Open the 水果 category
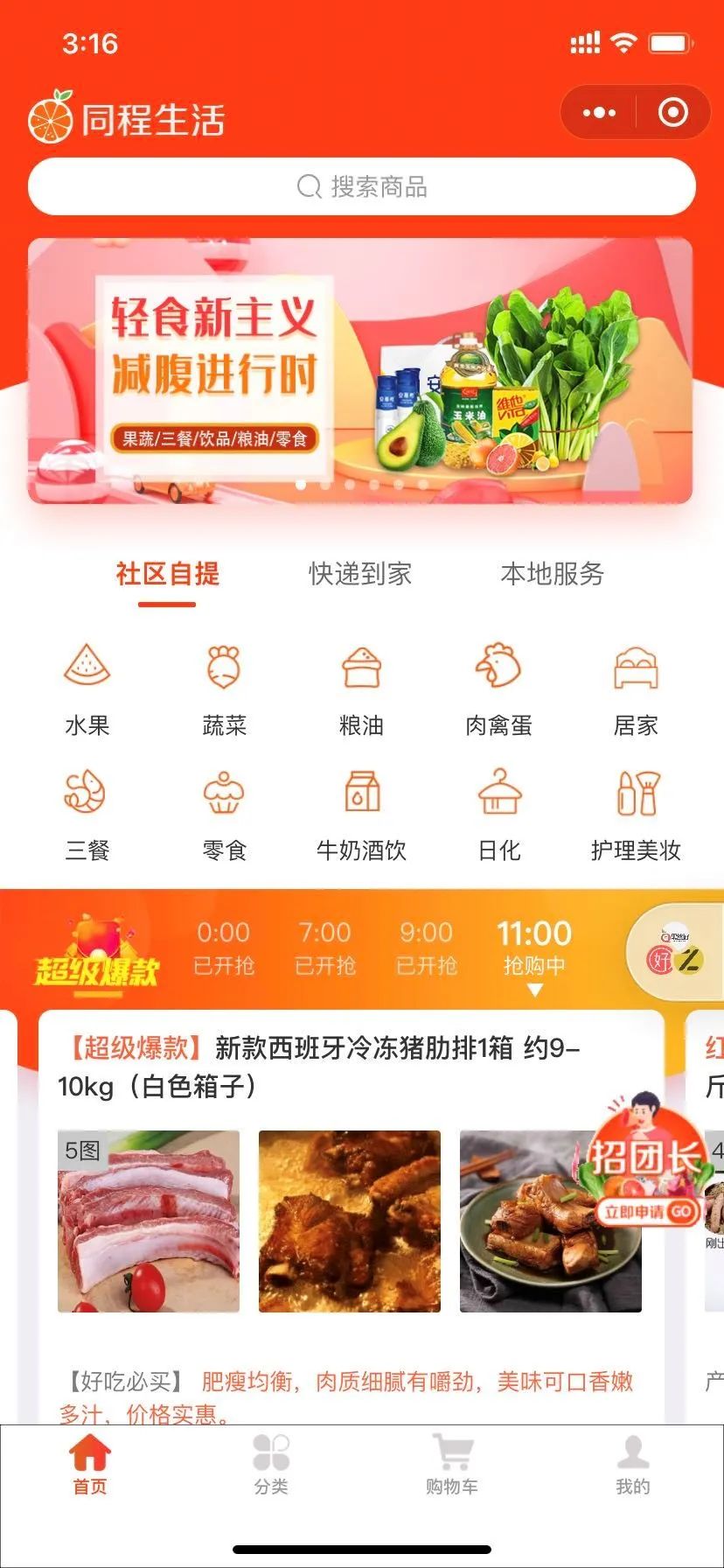The height and width of the screenshot is (1568, 724). point(87,688)
